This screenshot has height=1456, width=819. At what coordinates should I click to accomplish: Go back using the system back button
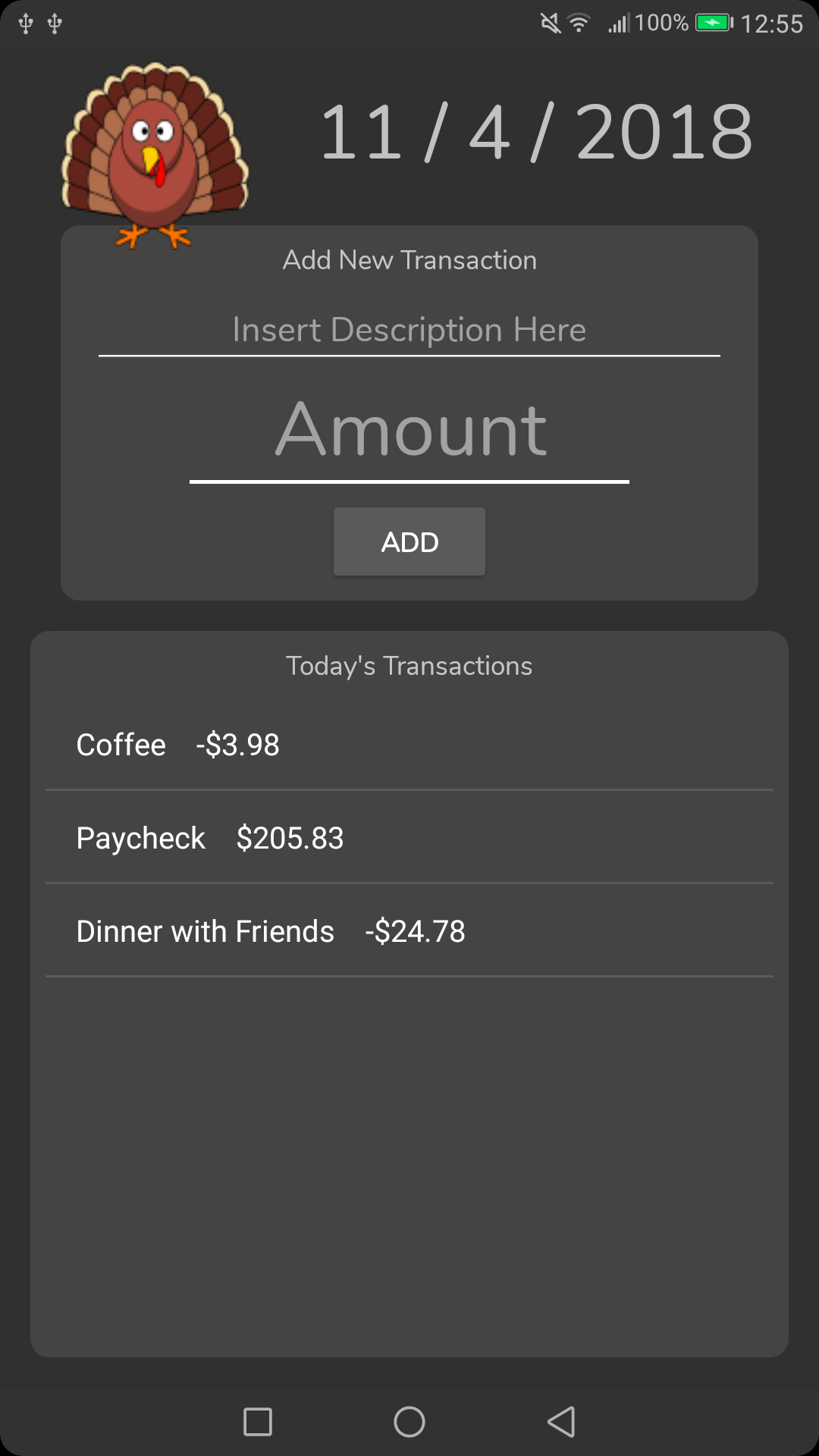(561, 1422)
